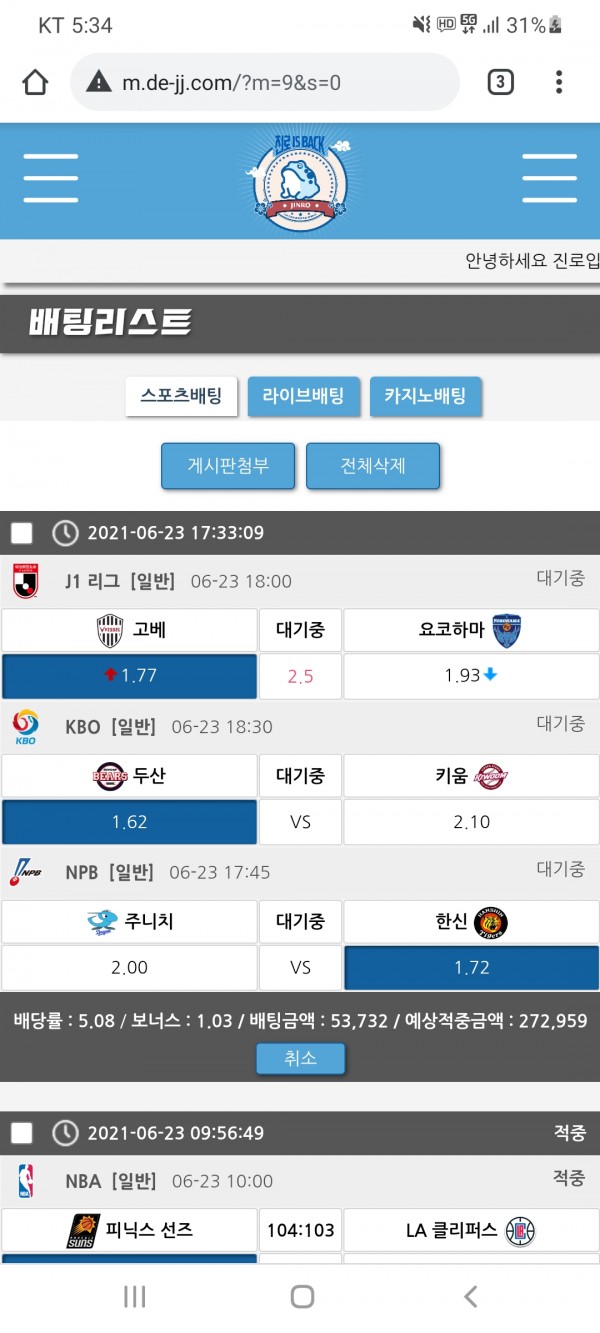Open recent apps from the navigation bar

134,1297
